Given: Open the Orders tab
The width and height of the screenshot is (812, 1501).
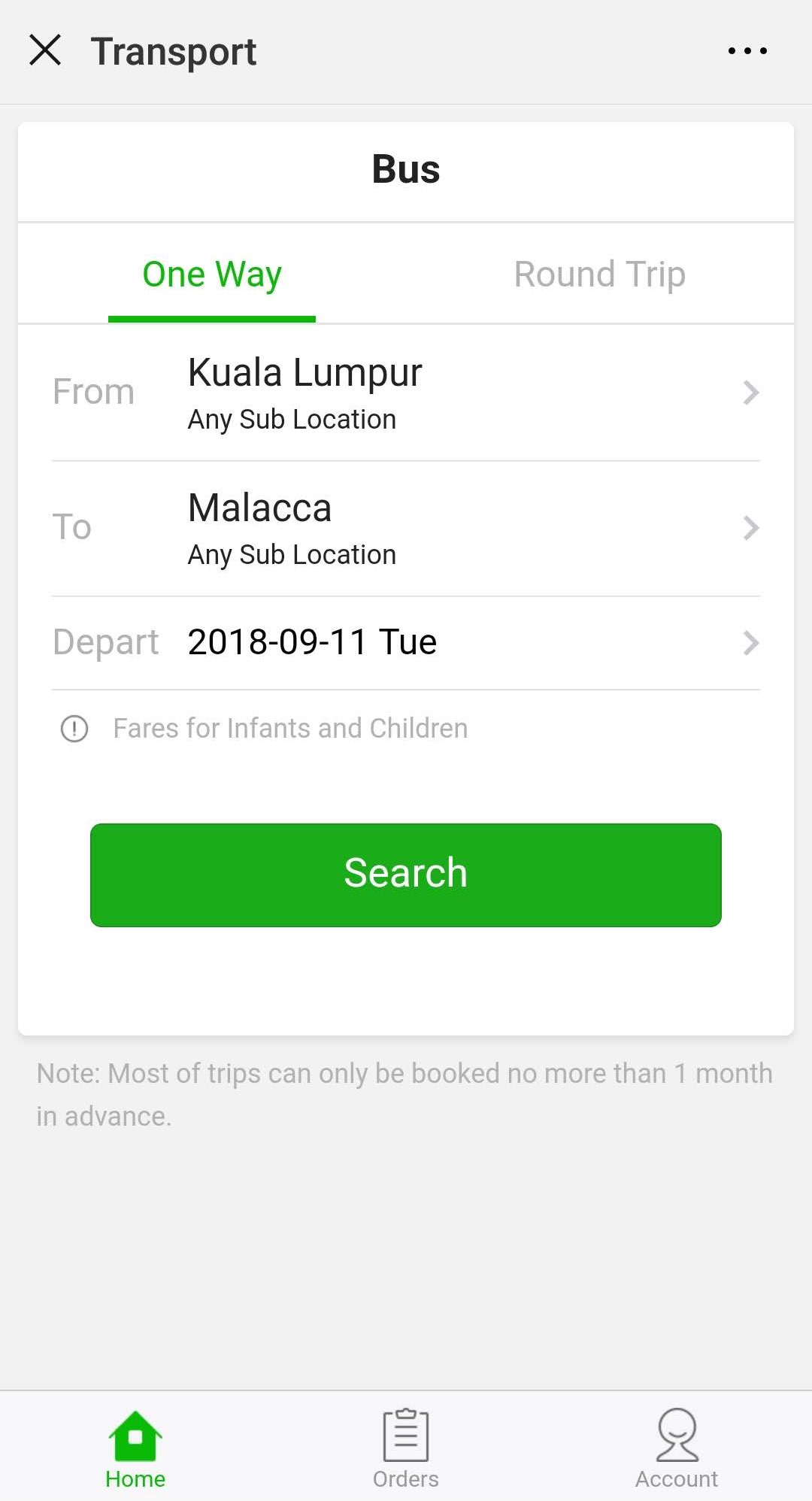Looking at the screenshot, I should tap(406, 1449).
